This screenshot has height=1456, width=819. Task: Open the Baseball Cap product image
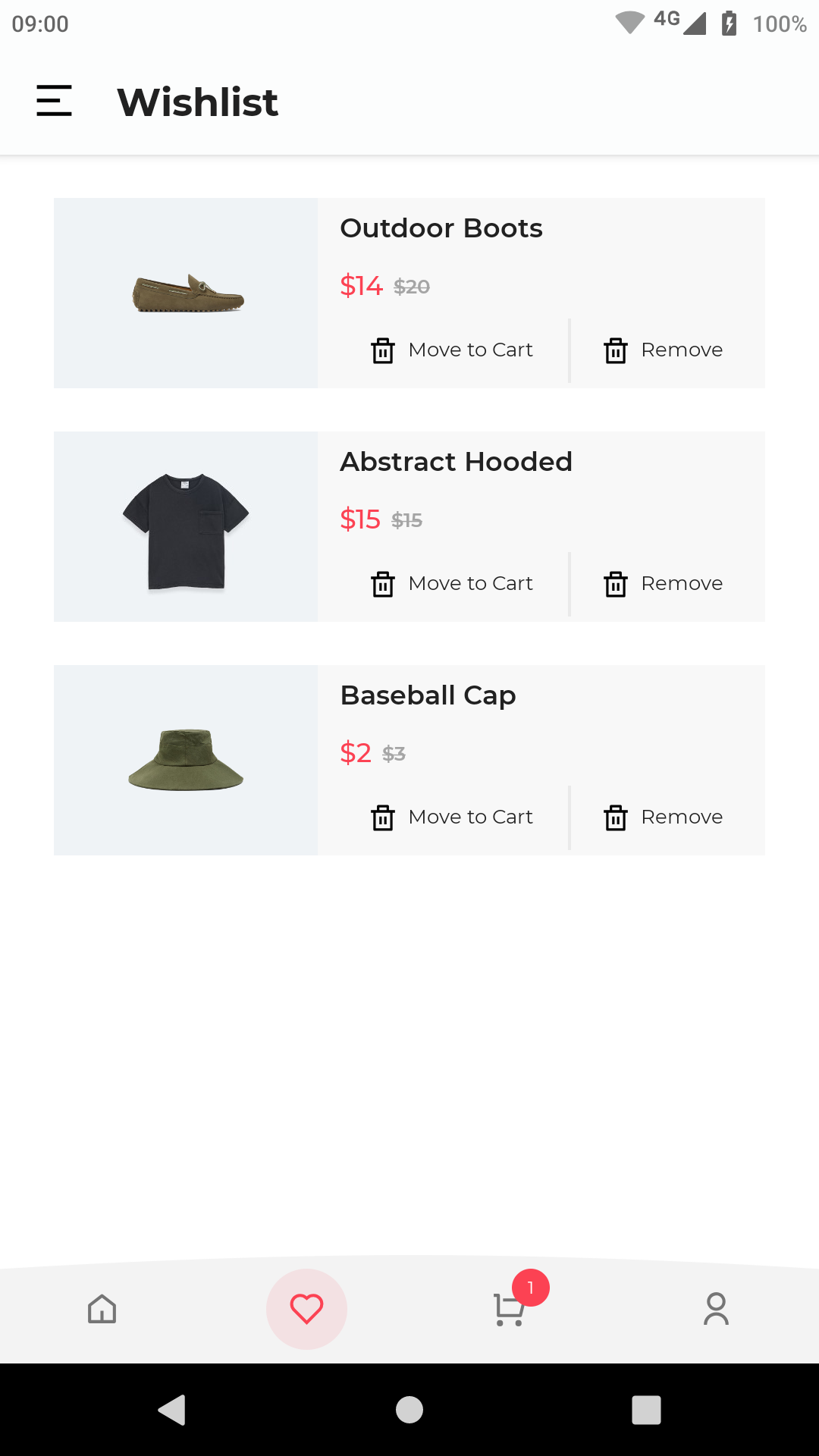click(x=186, y=761)
